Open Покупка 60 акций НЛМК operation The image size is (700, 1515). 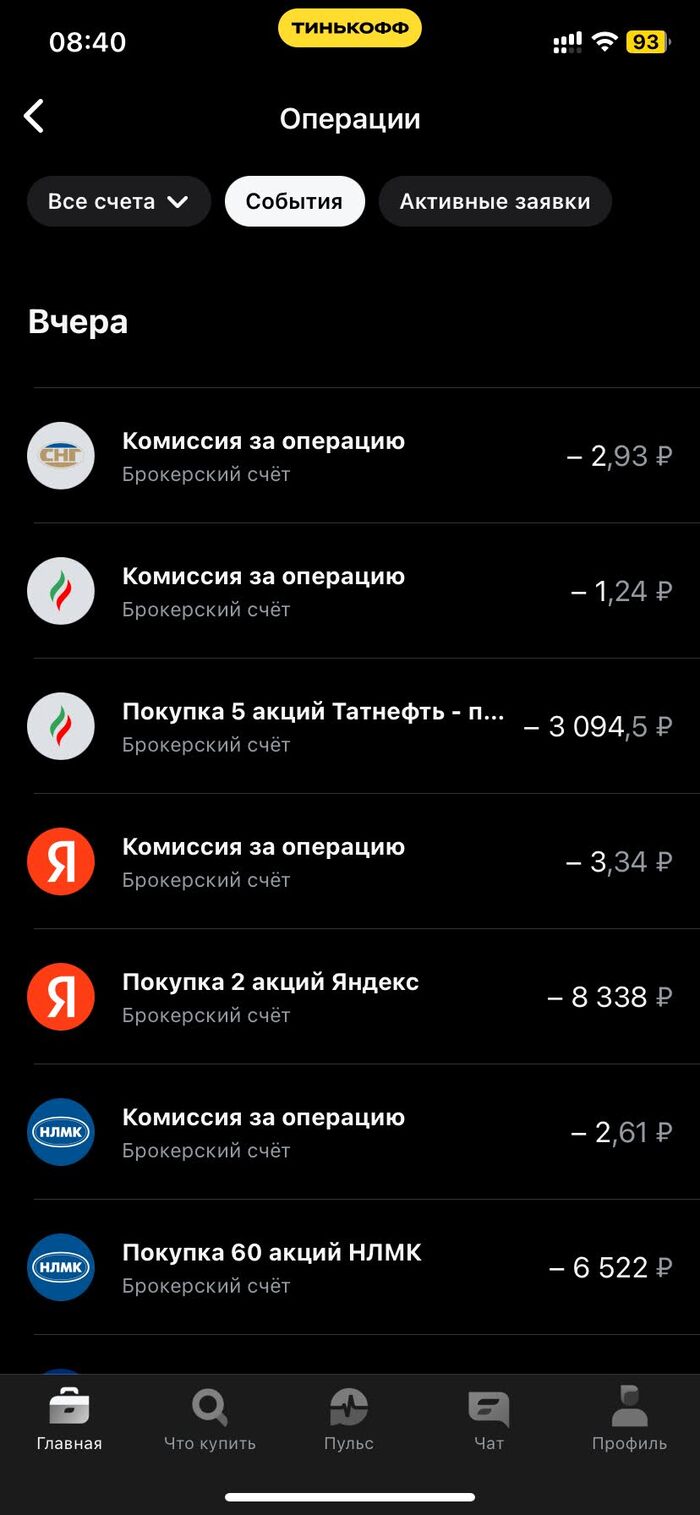pyautogui.click(x=350, y=1267)
